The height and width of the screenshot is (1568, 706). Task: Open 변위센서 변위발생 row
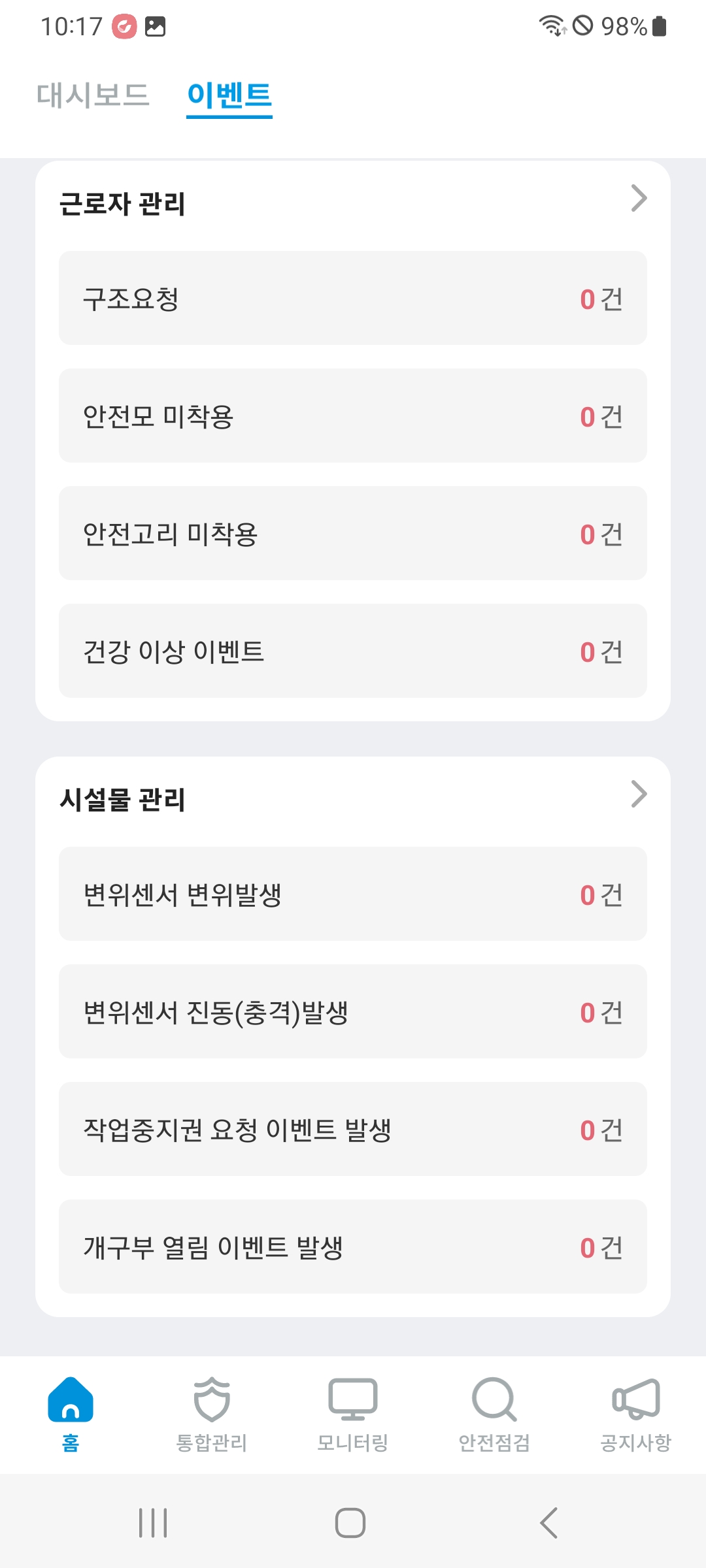click(353, 894)
